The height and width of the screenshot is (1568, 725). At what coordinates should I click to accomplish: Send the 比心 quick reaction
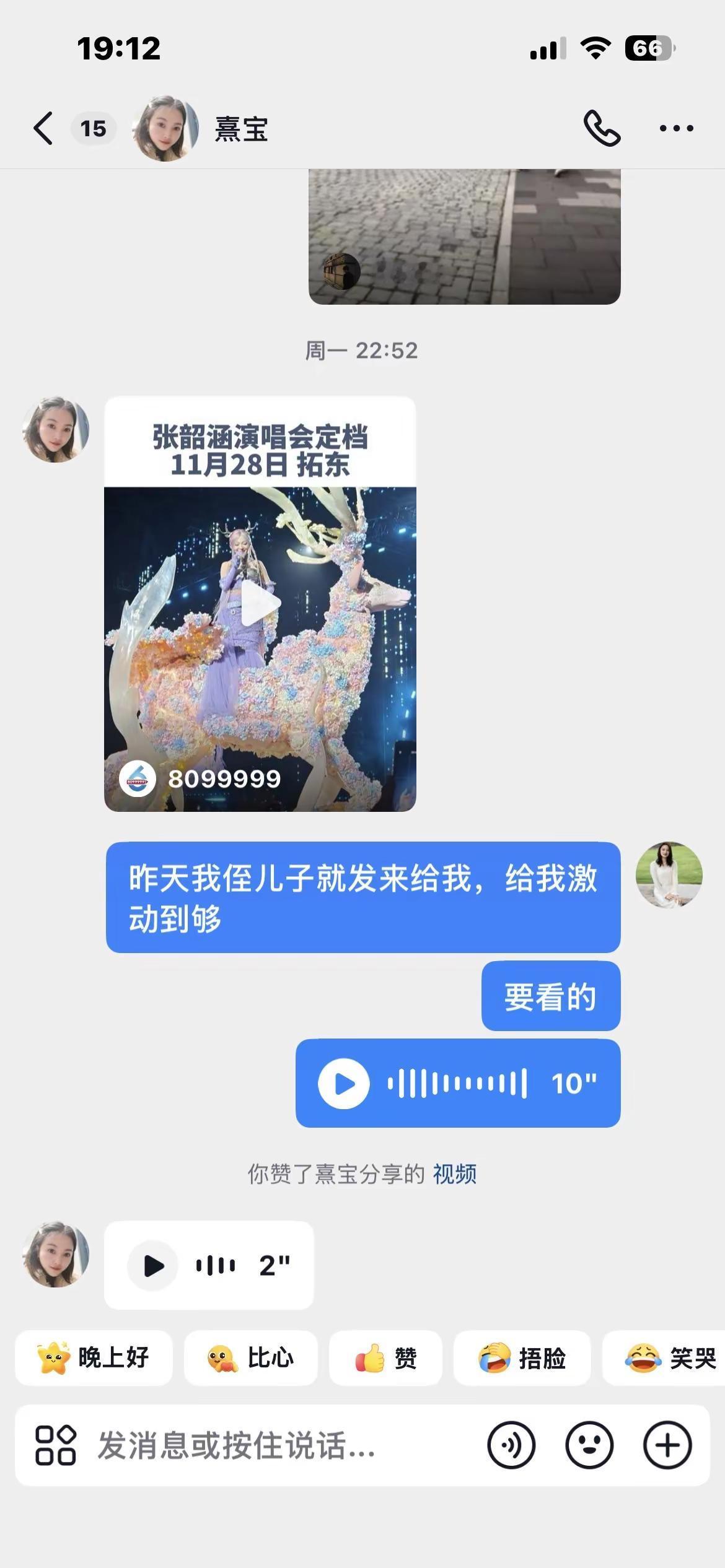[x=250, y=1358]
